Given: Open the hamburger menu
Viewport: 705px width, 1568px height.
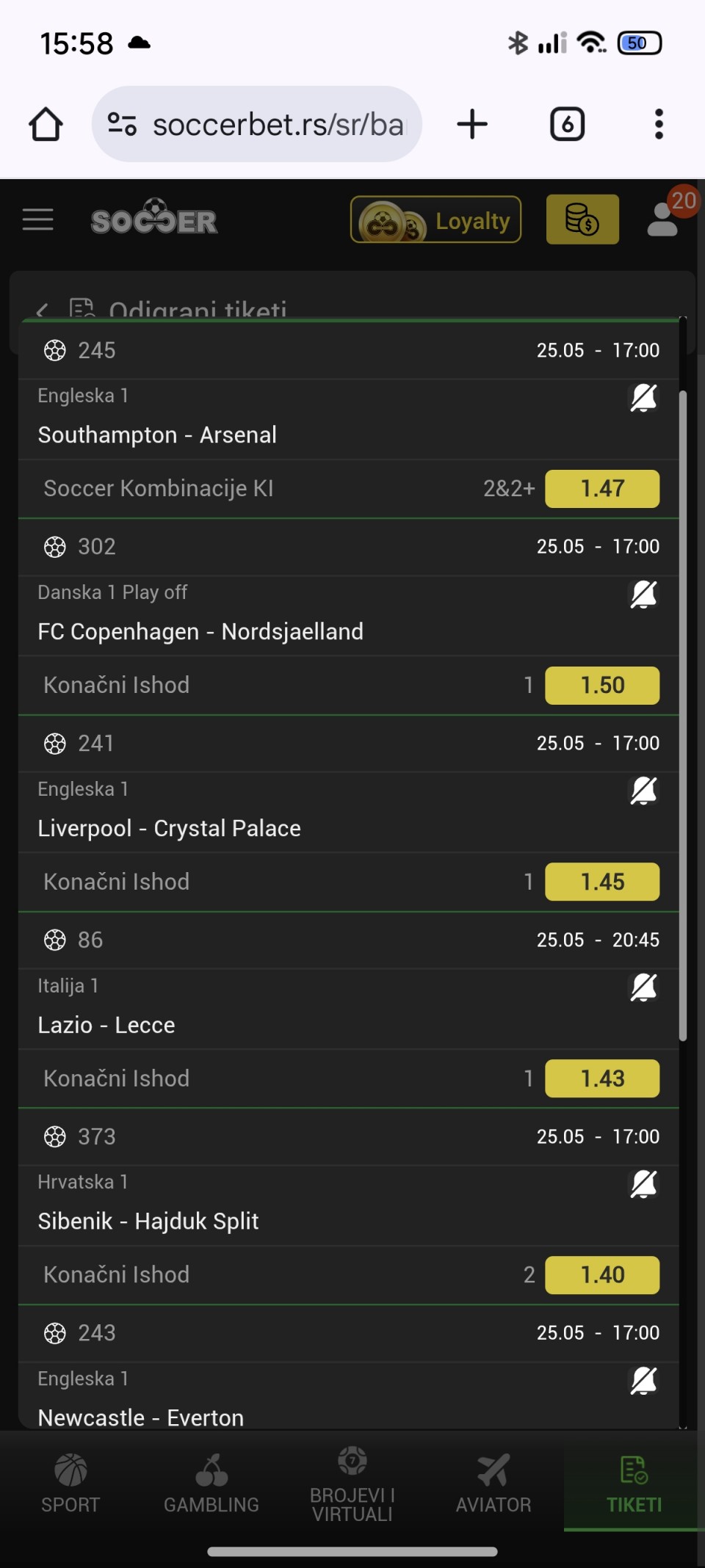Looking at the screenshot, I should (37, 219).
